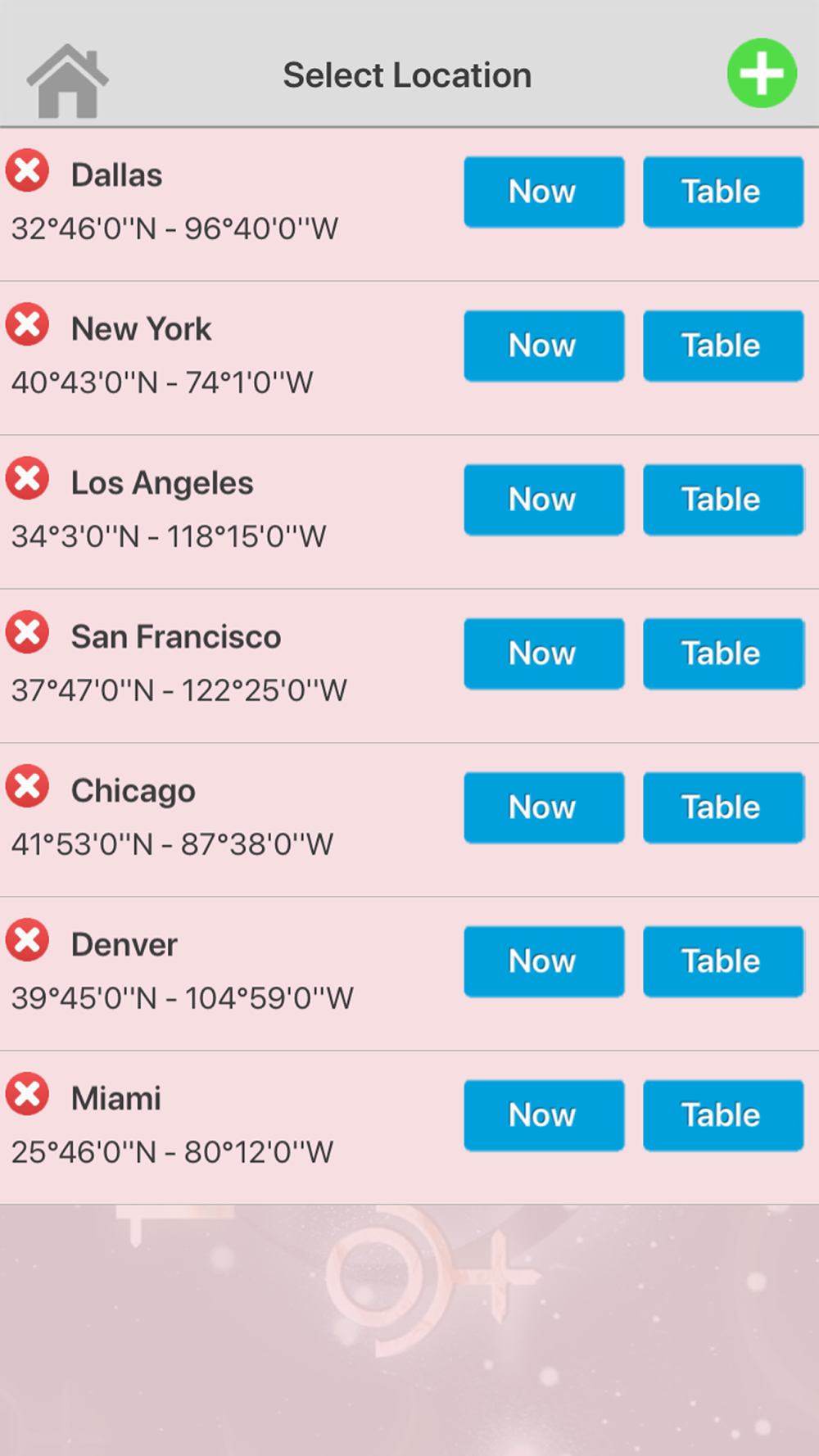Tap Now for Denver
Image resolution: width=819 pixels, height=1456 pixels.
tap(544, 961)
